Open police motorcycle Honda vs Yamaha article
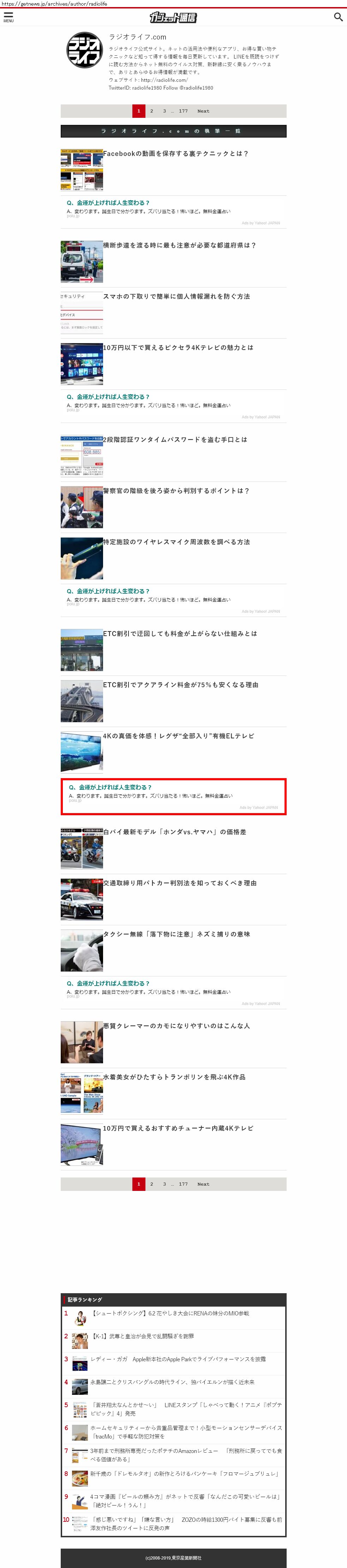The image size is (347, 1568). pos(174,831)
